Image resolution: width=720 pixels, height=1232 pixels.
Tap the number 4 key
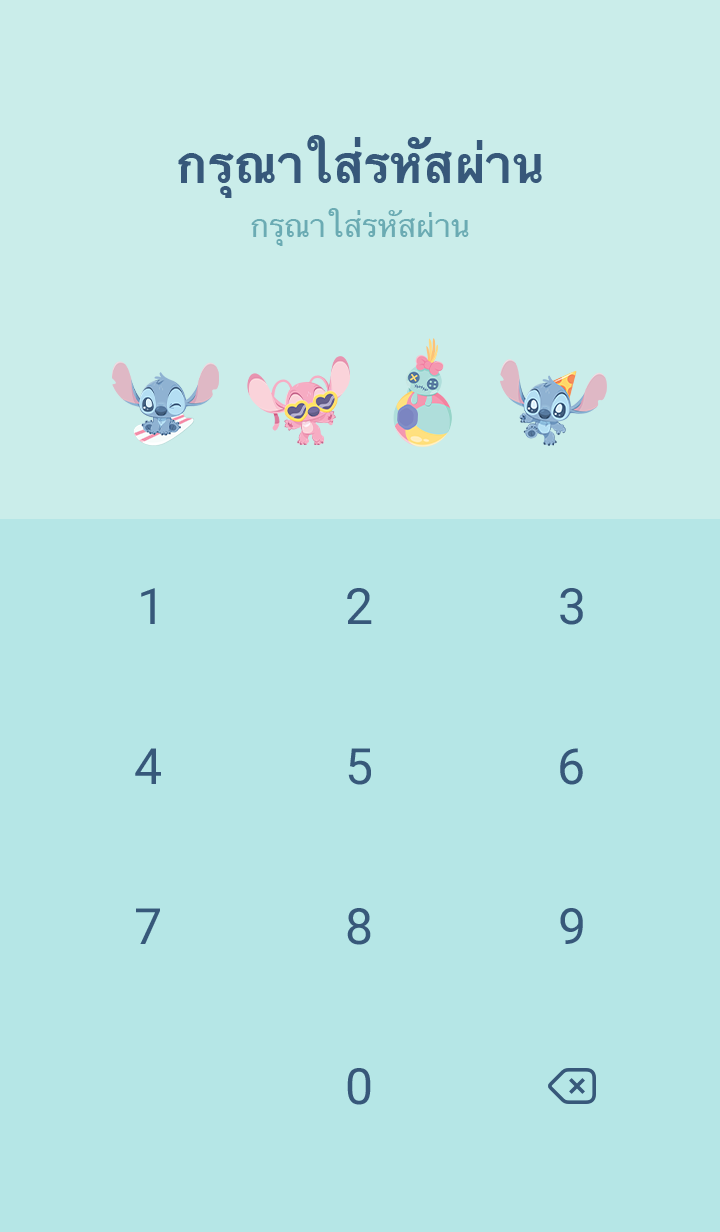(148, 767)
